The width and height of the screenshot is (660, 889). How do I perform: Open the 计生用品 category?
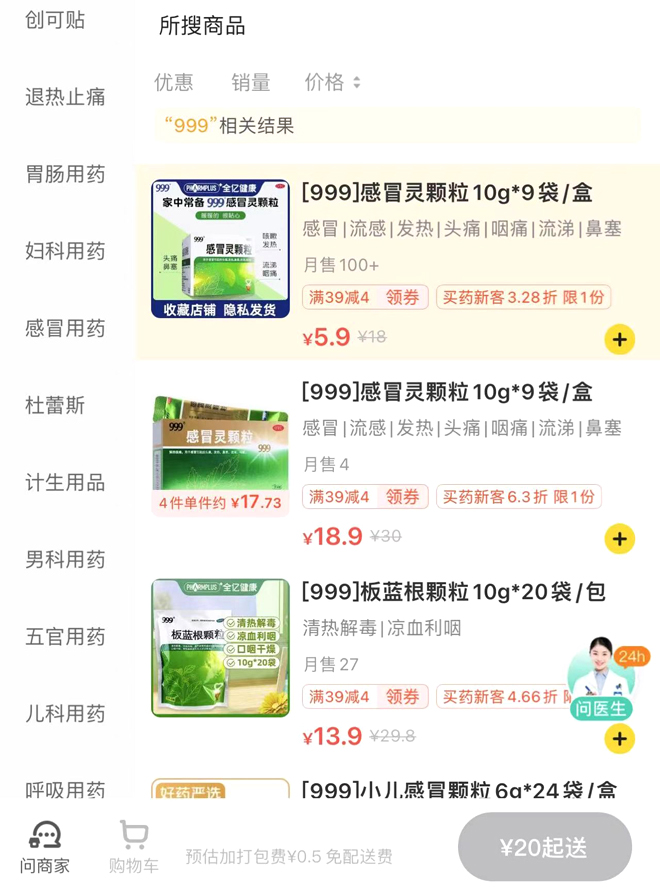[x=65, y=482]
